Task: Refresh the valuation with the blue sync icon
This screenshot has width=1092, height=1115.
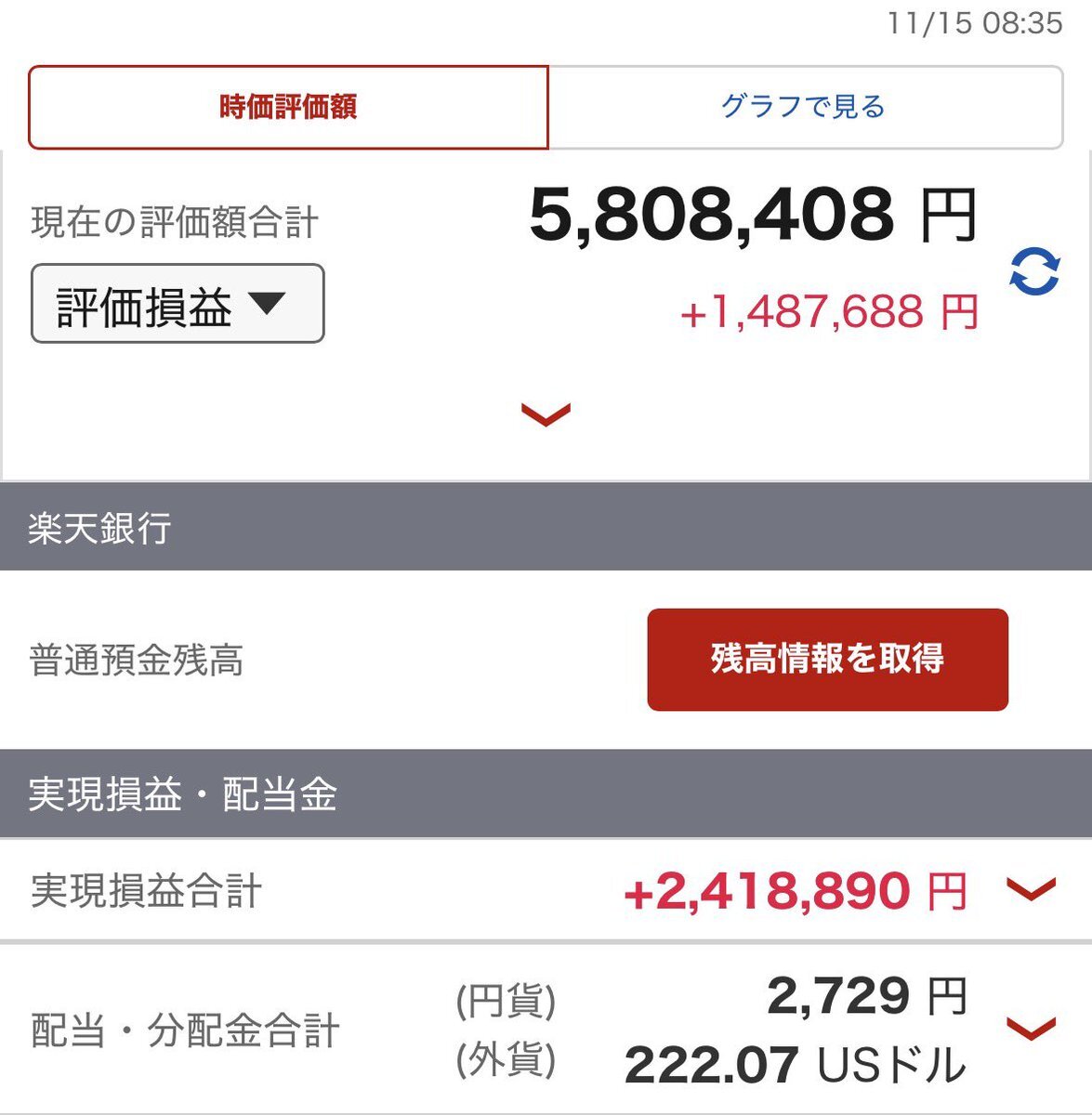Action: click(1034, 271)
